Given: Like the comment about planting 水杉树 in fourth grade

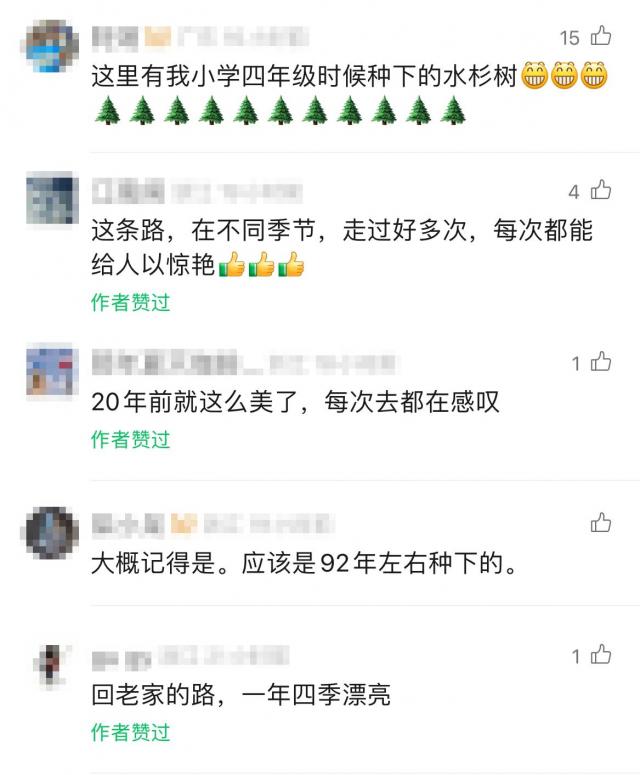Looking at the screenshot, I should coord(600,37).
